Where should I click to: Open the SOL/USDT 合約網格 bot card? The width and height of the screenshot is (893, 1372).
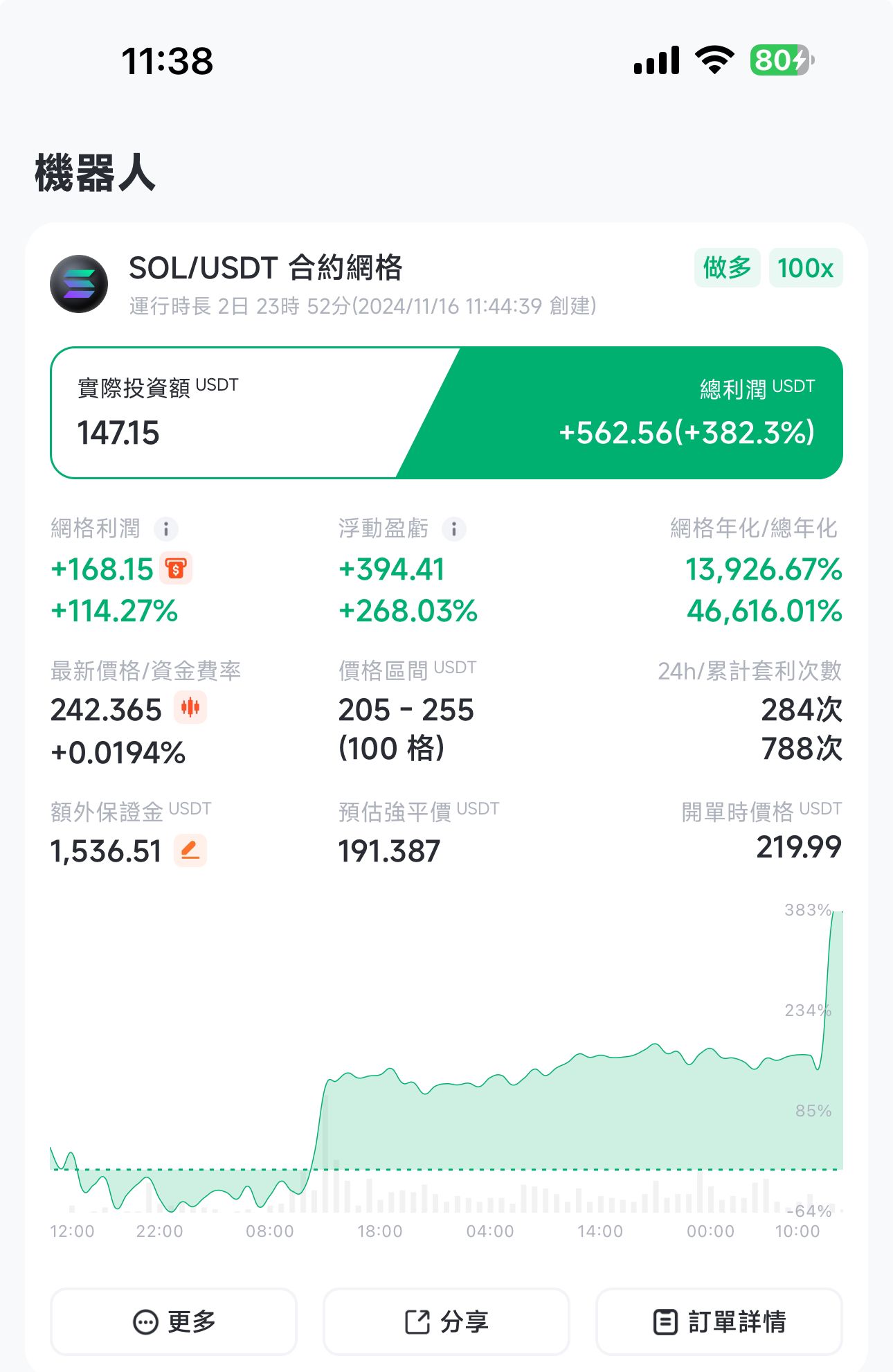coord(266,269)
